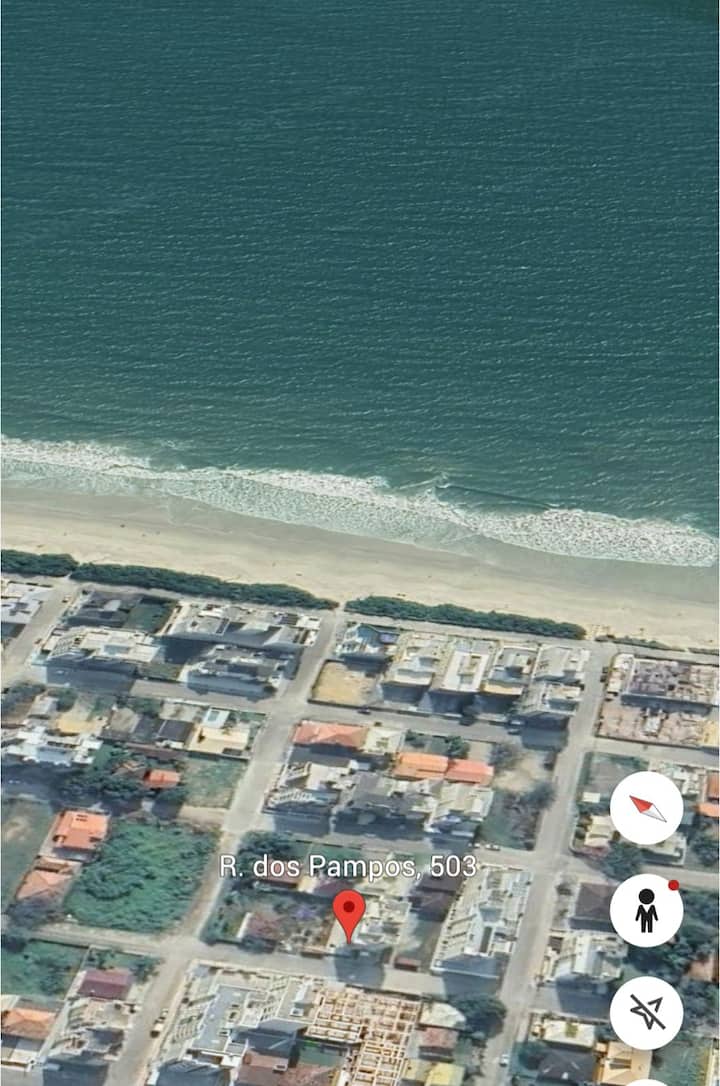Open Street View with the pegman button
Viewport: 720px width, 1086px height.
pyautogui.click(x=647, y=910)
